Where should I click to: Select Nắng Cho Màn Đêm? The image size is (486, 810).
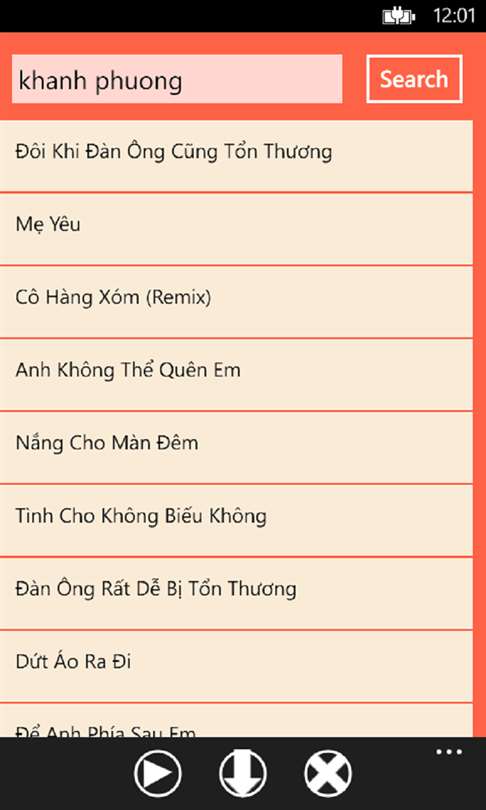(236, 447)
